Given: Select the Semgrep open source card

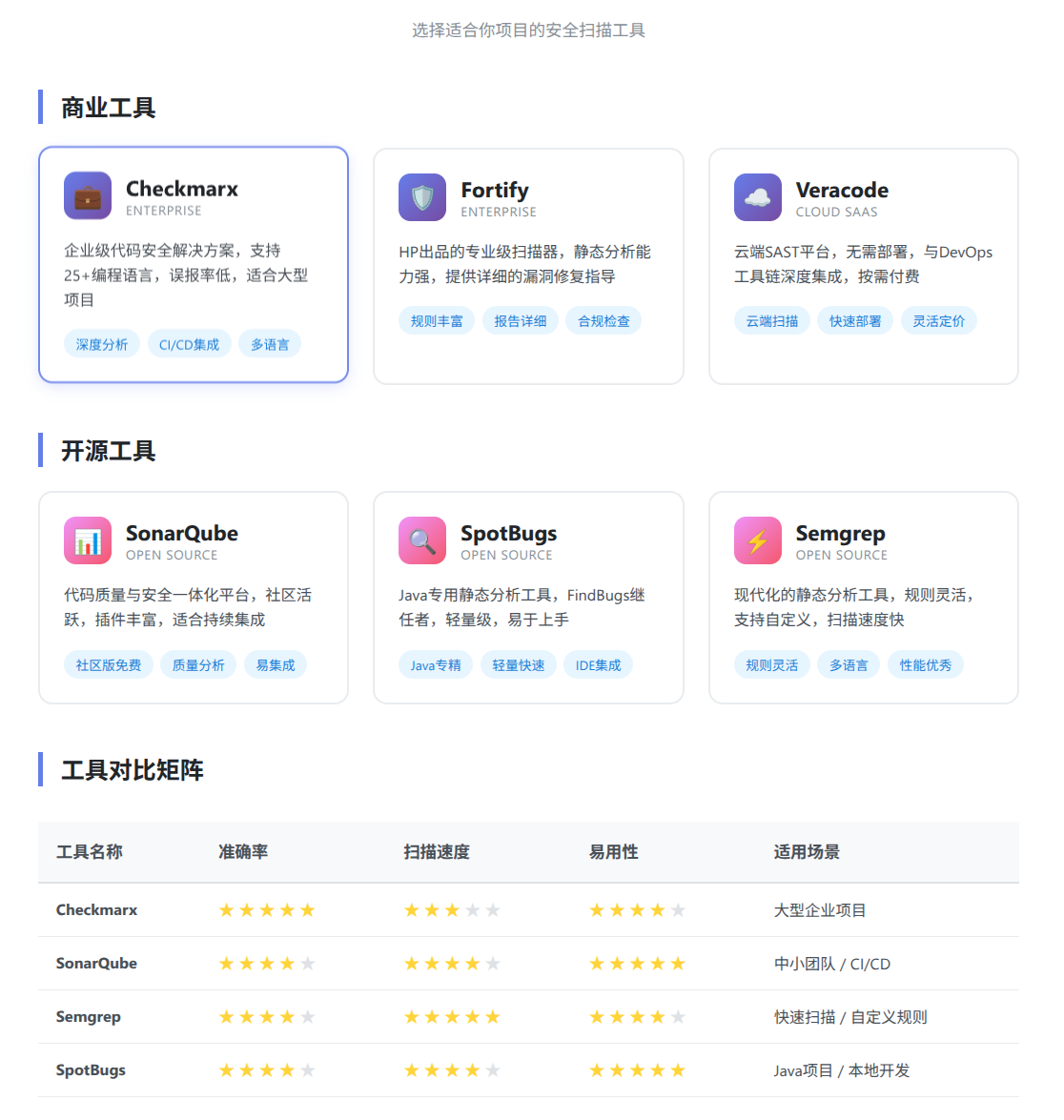Looking at the screenshot, I should pyautogui.click(x=863, y=598).
